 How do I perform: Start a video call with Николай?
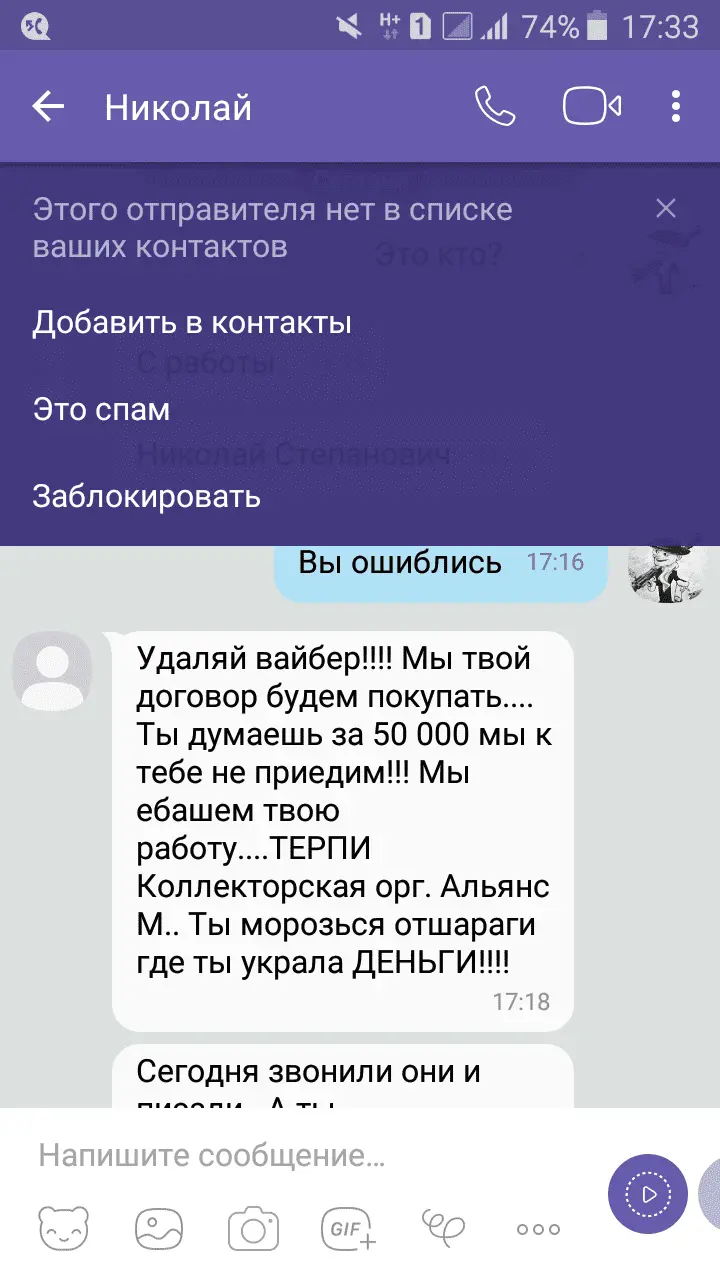pos(592,107)
